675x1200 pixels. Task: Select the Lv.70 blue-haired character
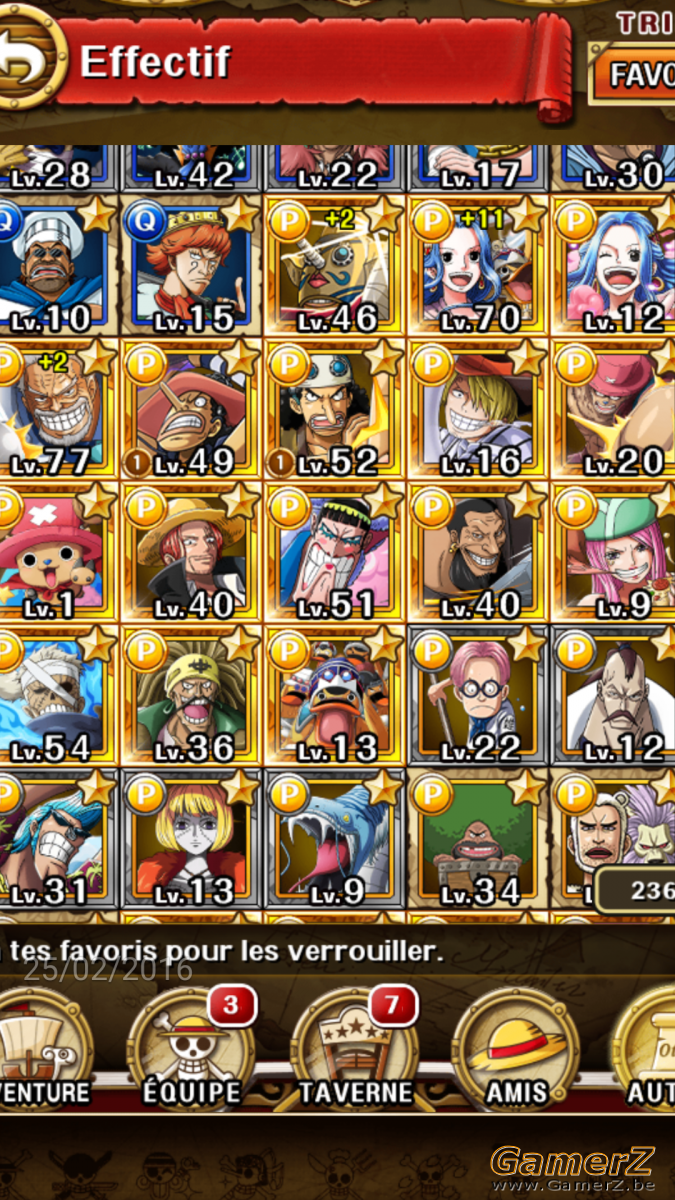[477, 265]
